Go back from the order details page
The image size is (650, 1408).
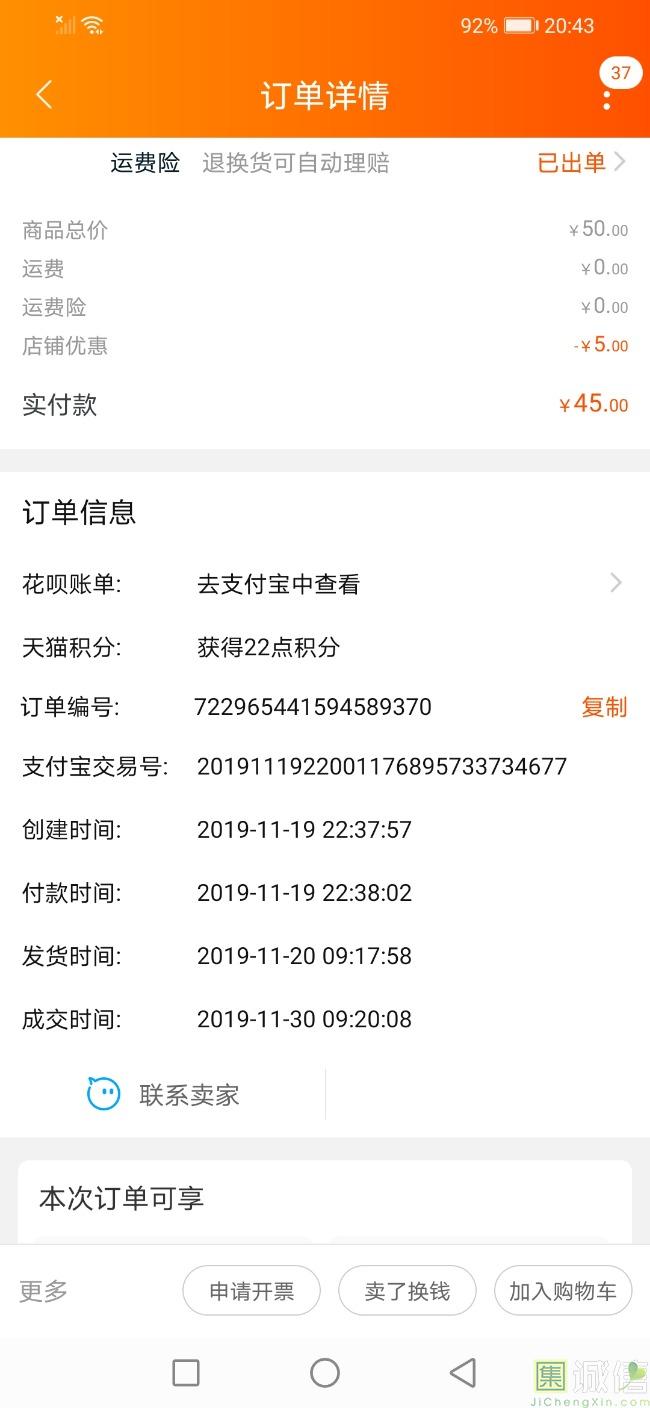point(44,95)
